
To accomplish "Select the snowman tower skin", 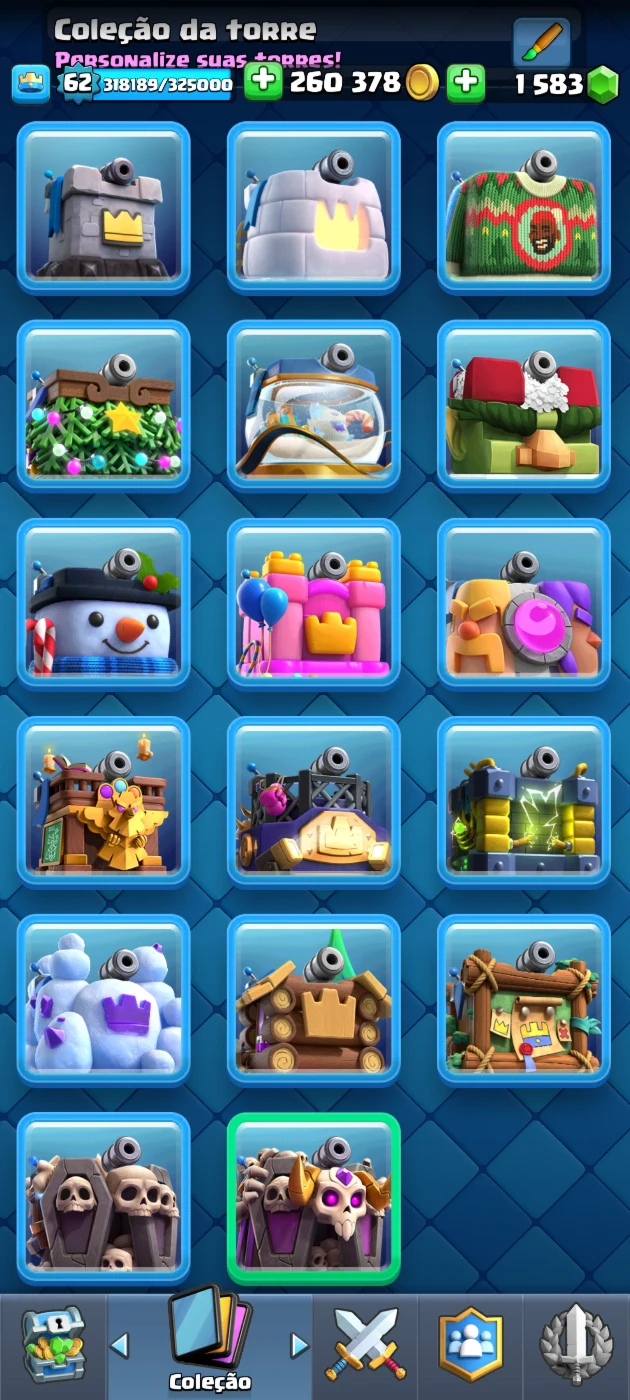I will point(104,604).
